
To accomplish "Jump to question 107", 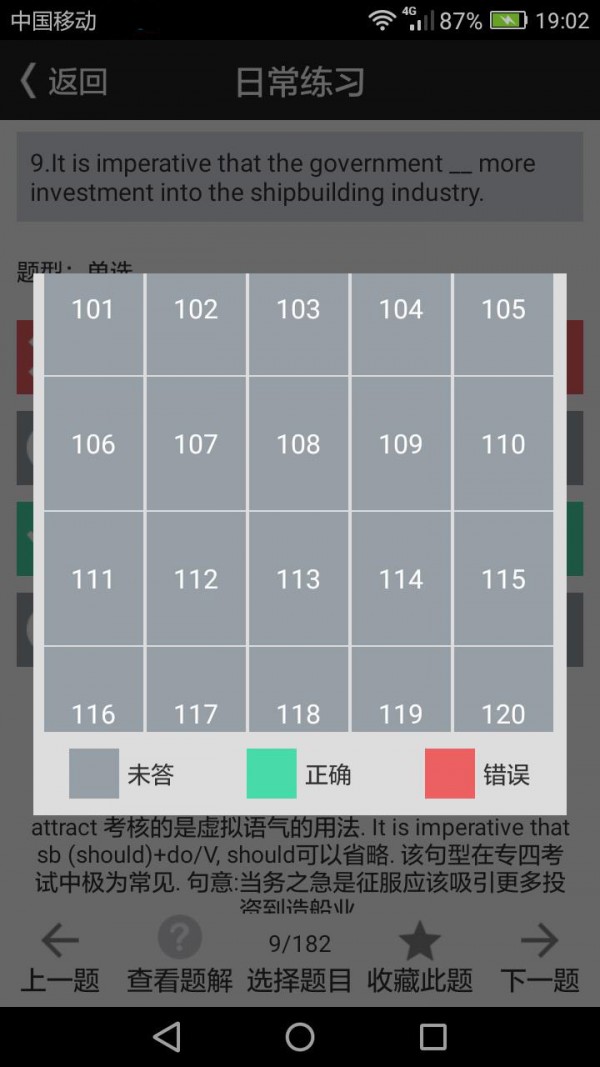I will pyautogui.click(x=196, y=443).
